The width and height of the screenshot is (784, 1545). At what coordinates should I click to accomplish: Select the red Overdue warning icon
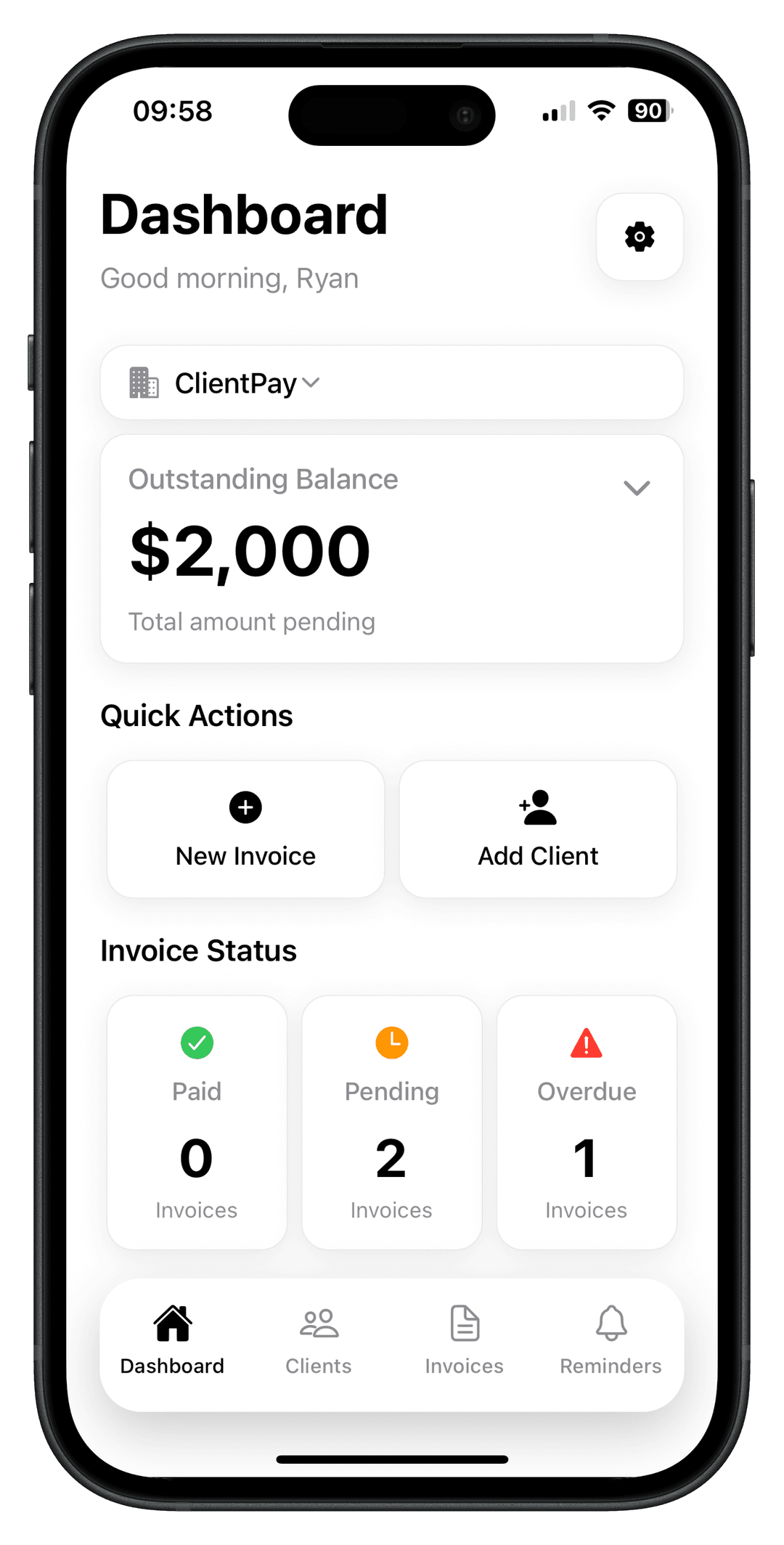(586, 1043)
